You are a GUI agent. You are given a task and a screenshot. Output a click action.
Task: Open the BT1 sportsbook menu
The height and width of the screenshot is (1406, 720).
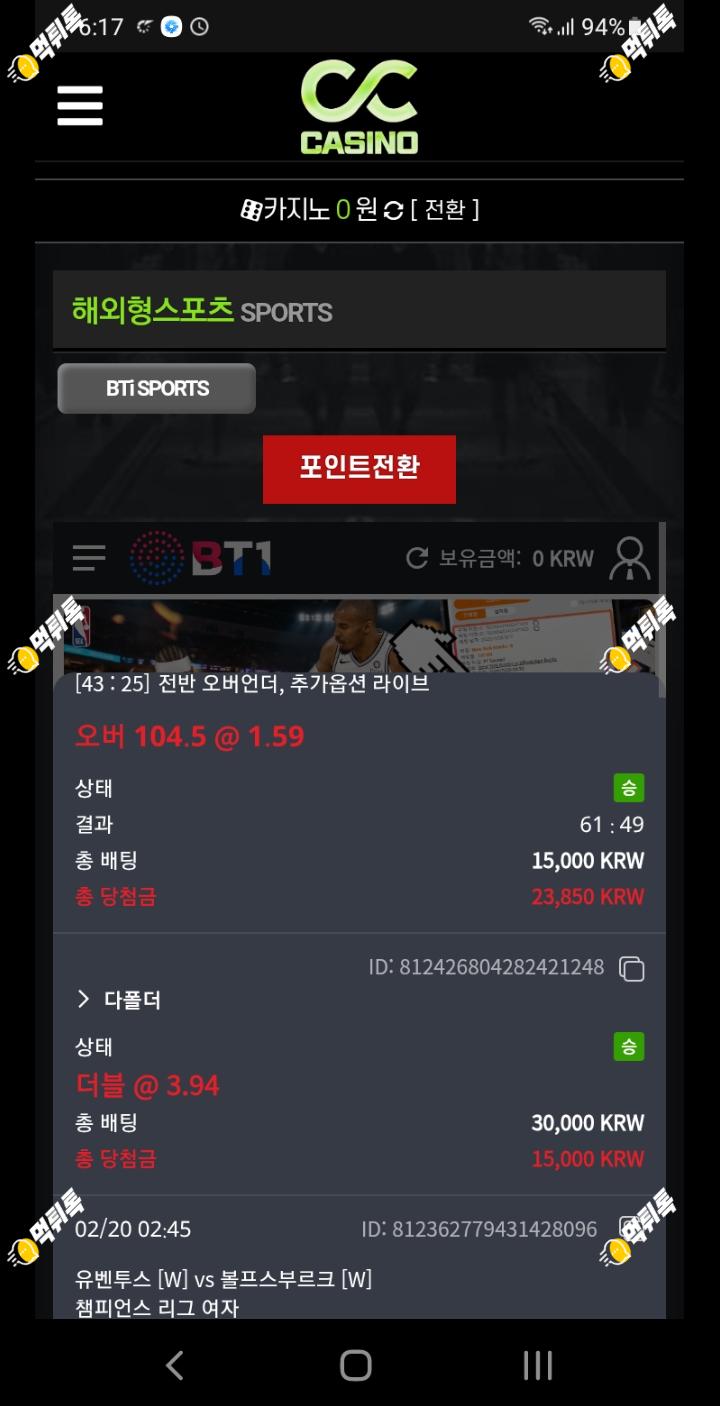[89, 558]
